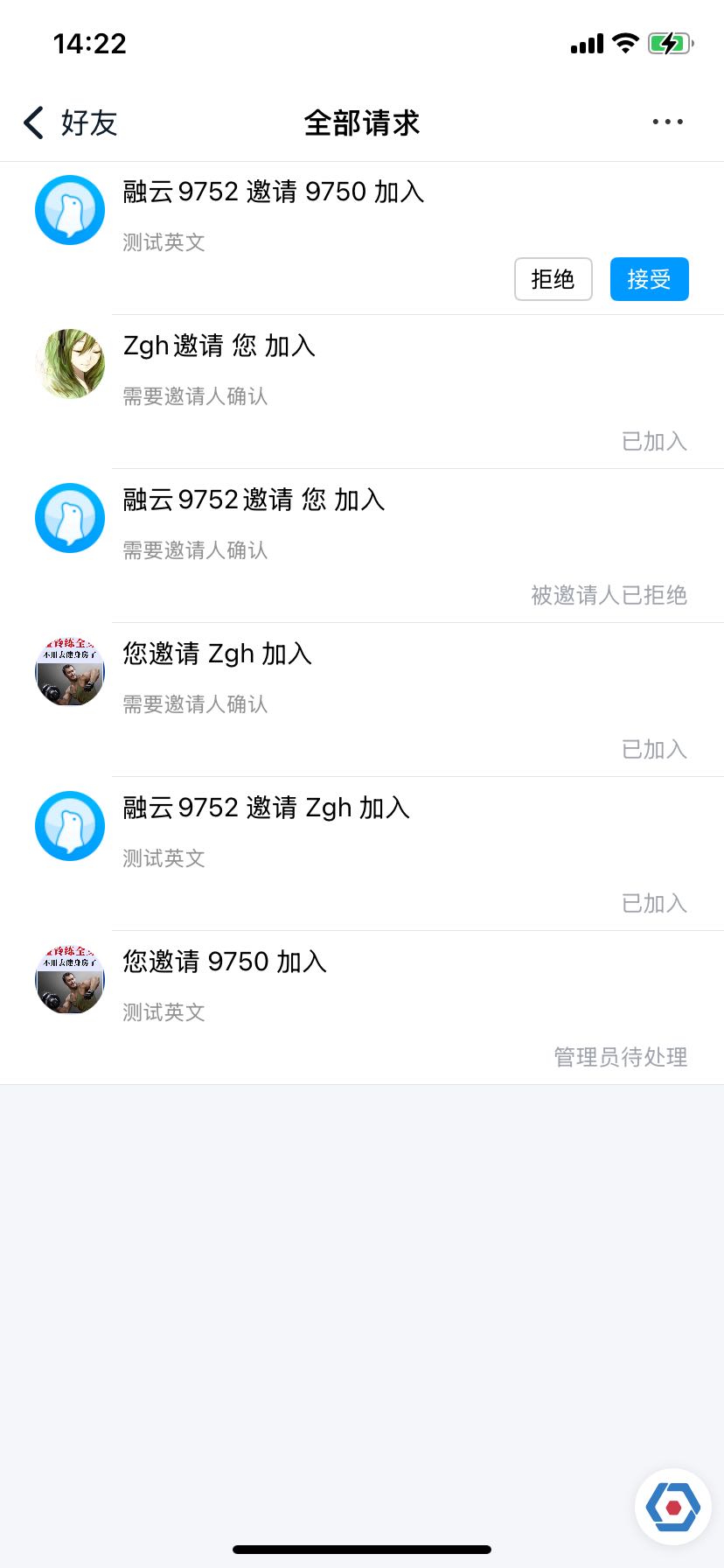Open the Wi-Fi status icon
The width and height of the screenshot is (724, 1568).
click(624, 43)
